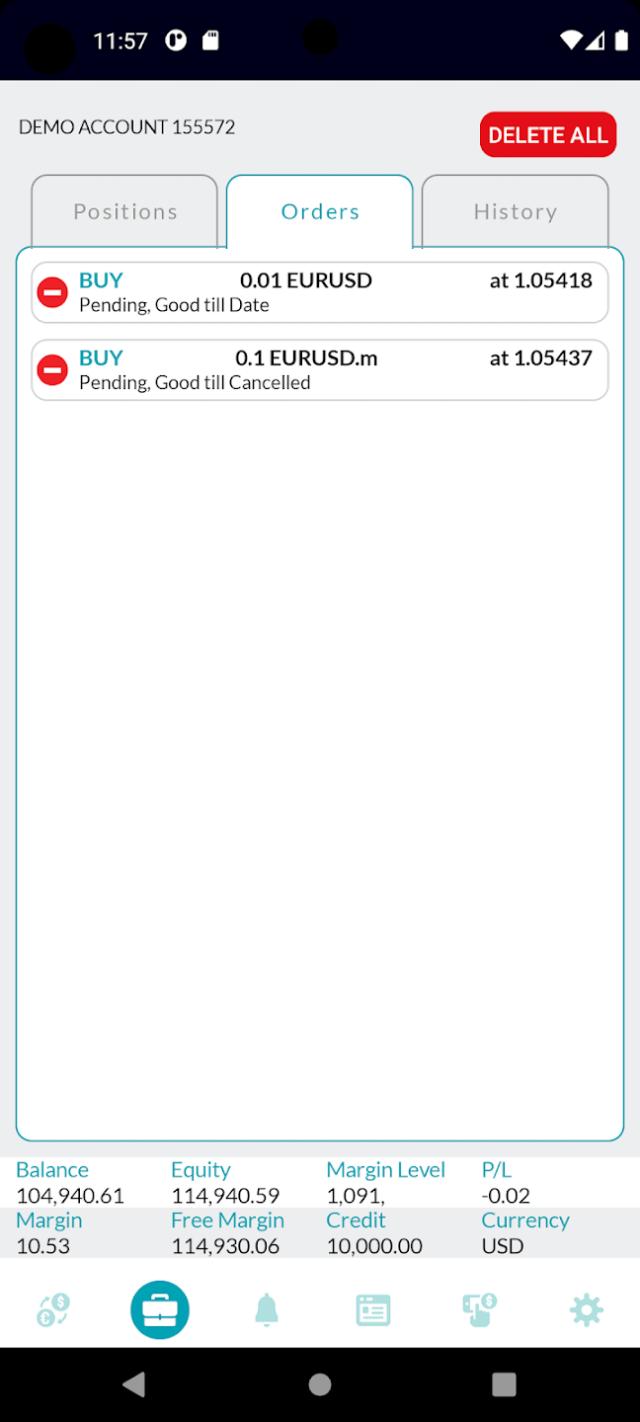This screenshot has width=640, height=1422.
Task: Open the 0.1 EURUSD.m order details
Action: click(x=330, y=370)
